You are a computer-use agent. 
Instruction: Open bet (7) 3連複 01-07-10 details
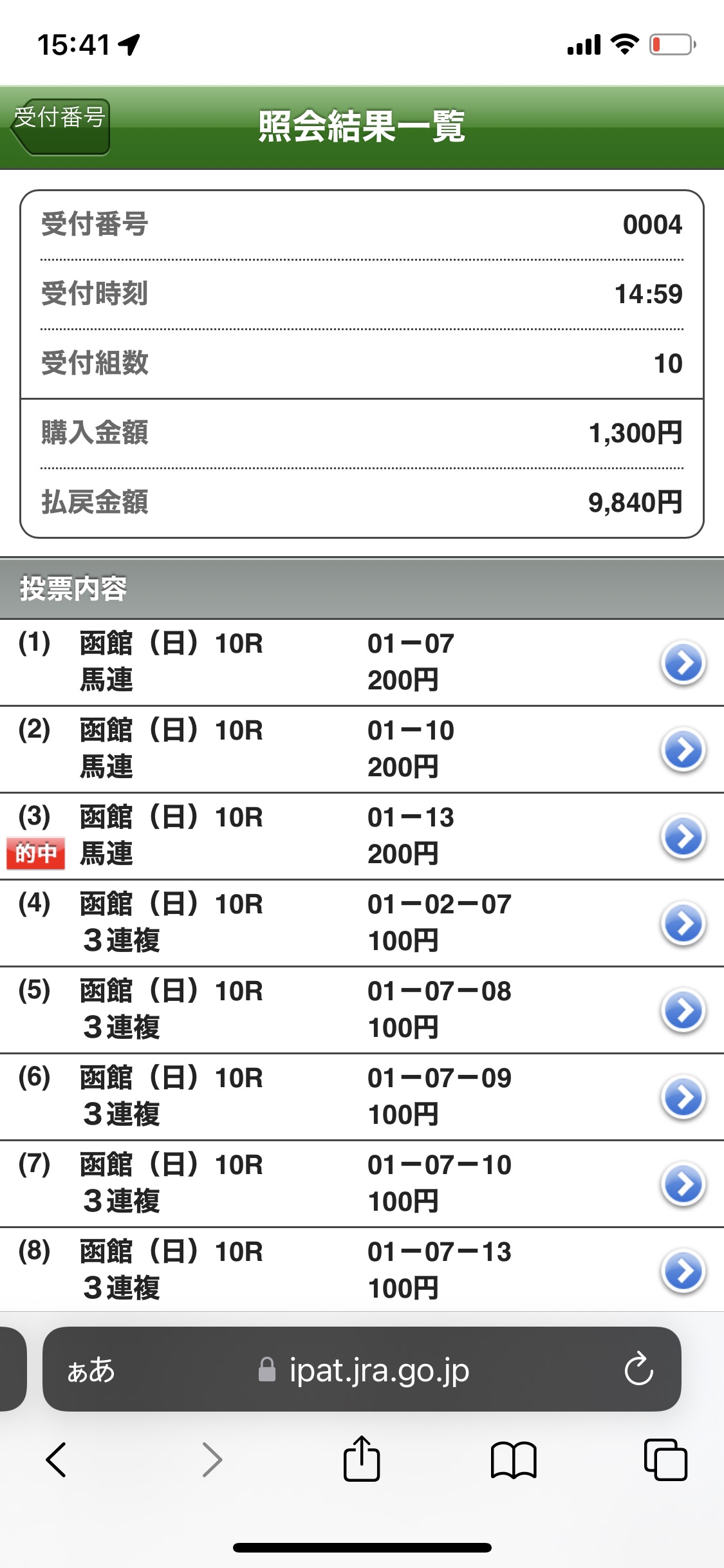pyautogui.click(x=683, y=1184)
